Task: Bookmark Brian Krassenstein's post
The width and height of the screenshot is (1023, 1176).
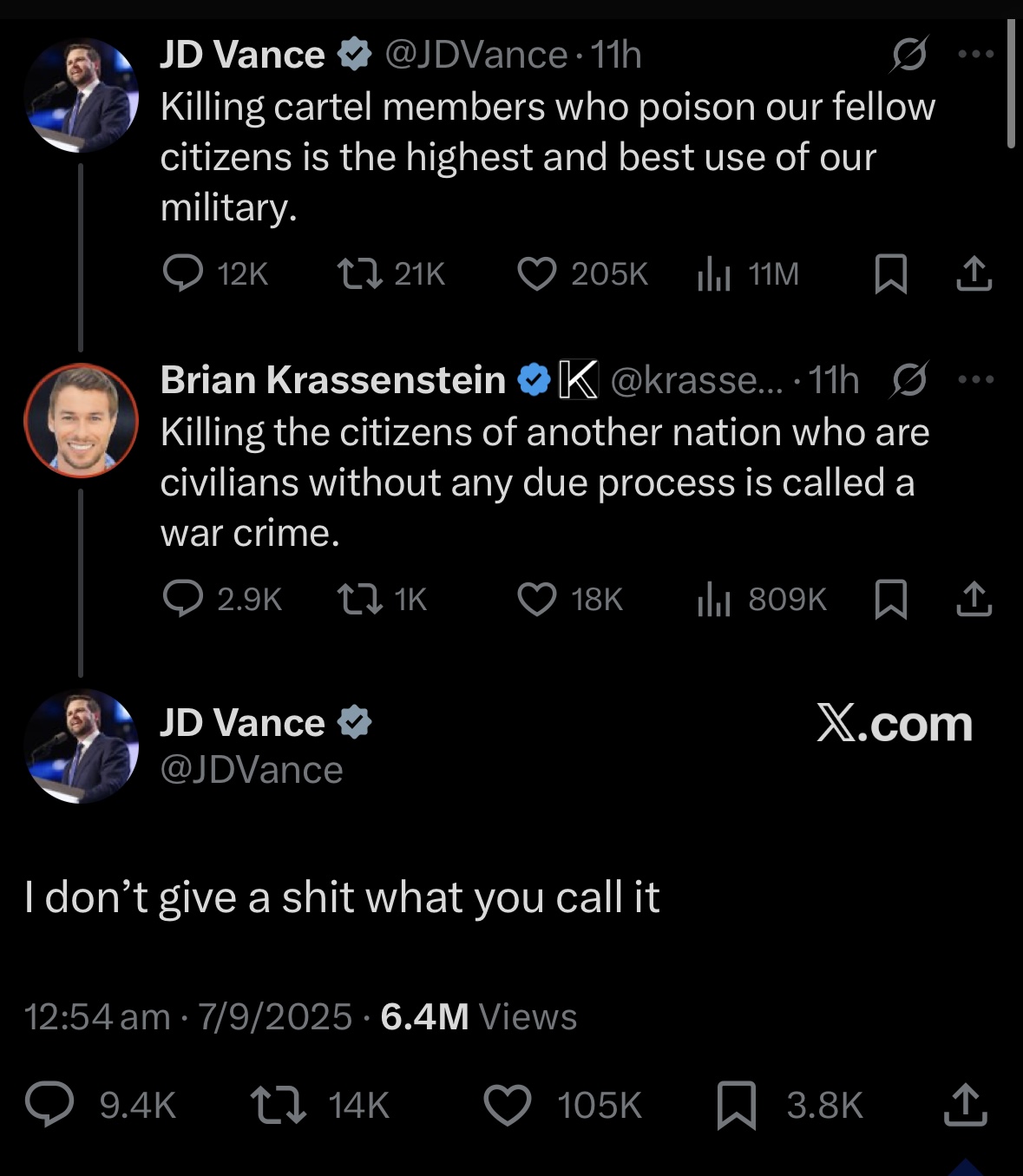Action: [x=890, y=599]
